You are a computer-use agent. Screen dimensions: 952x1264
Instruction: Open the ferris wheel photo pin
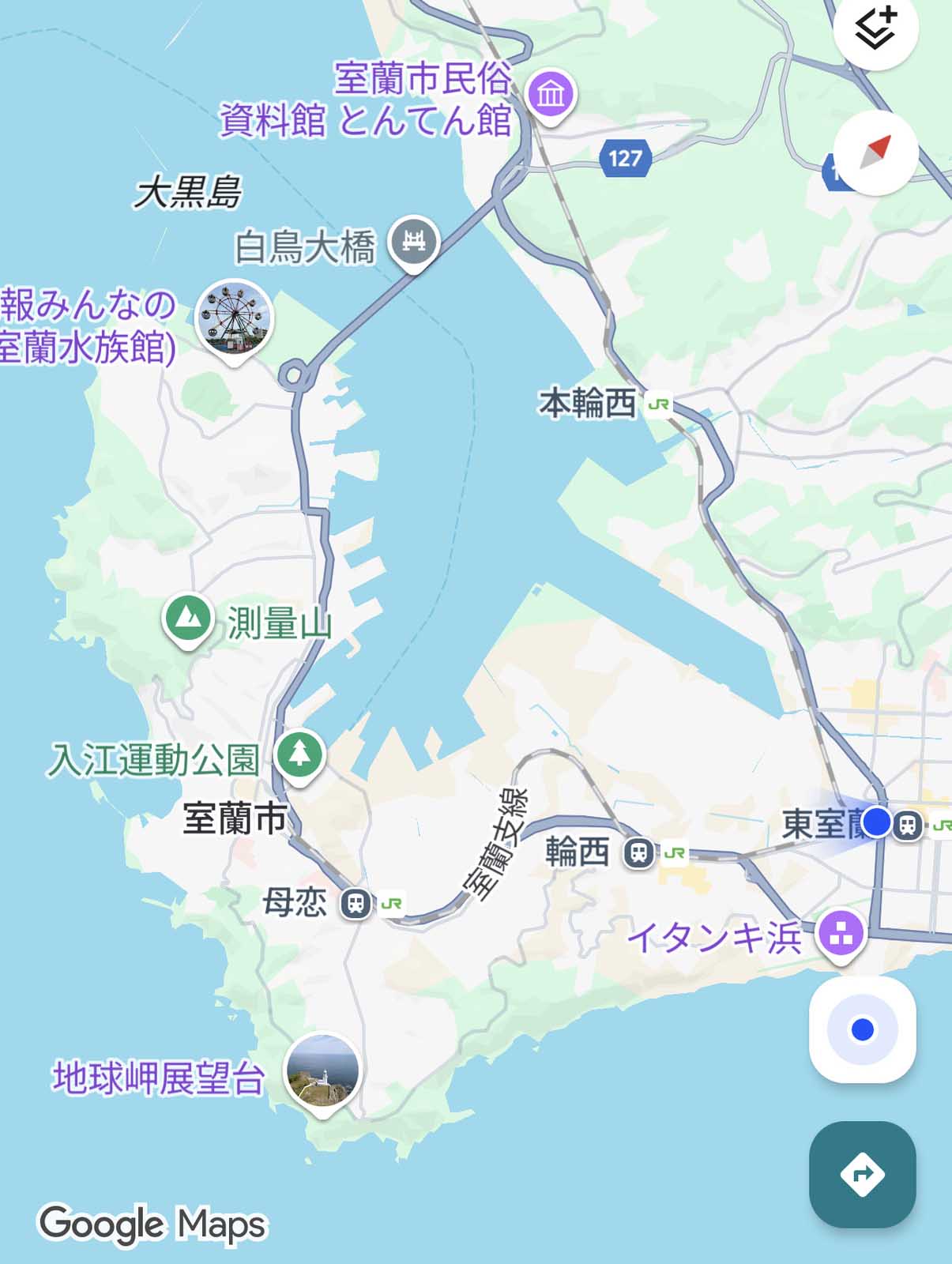234,318
